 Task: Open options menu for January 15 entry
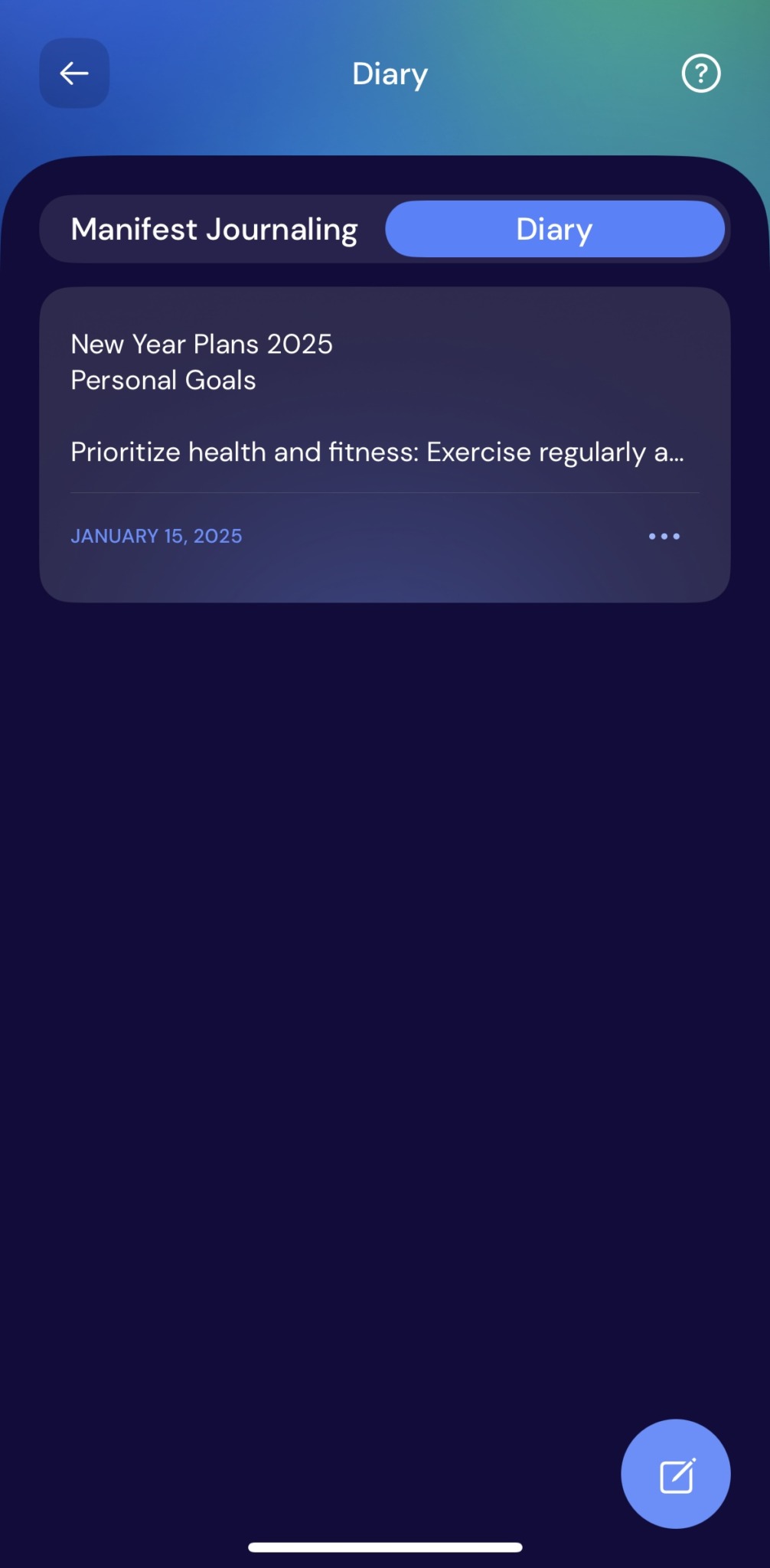(664, 536)
